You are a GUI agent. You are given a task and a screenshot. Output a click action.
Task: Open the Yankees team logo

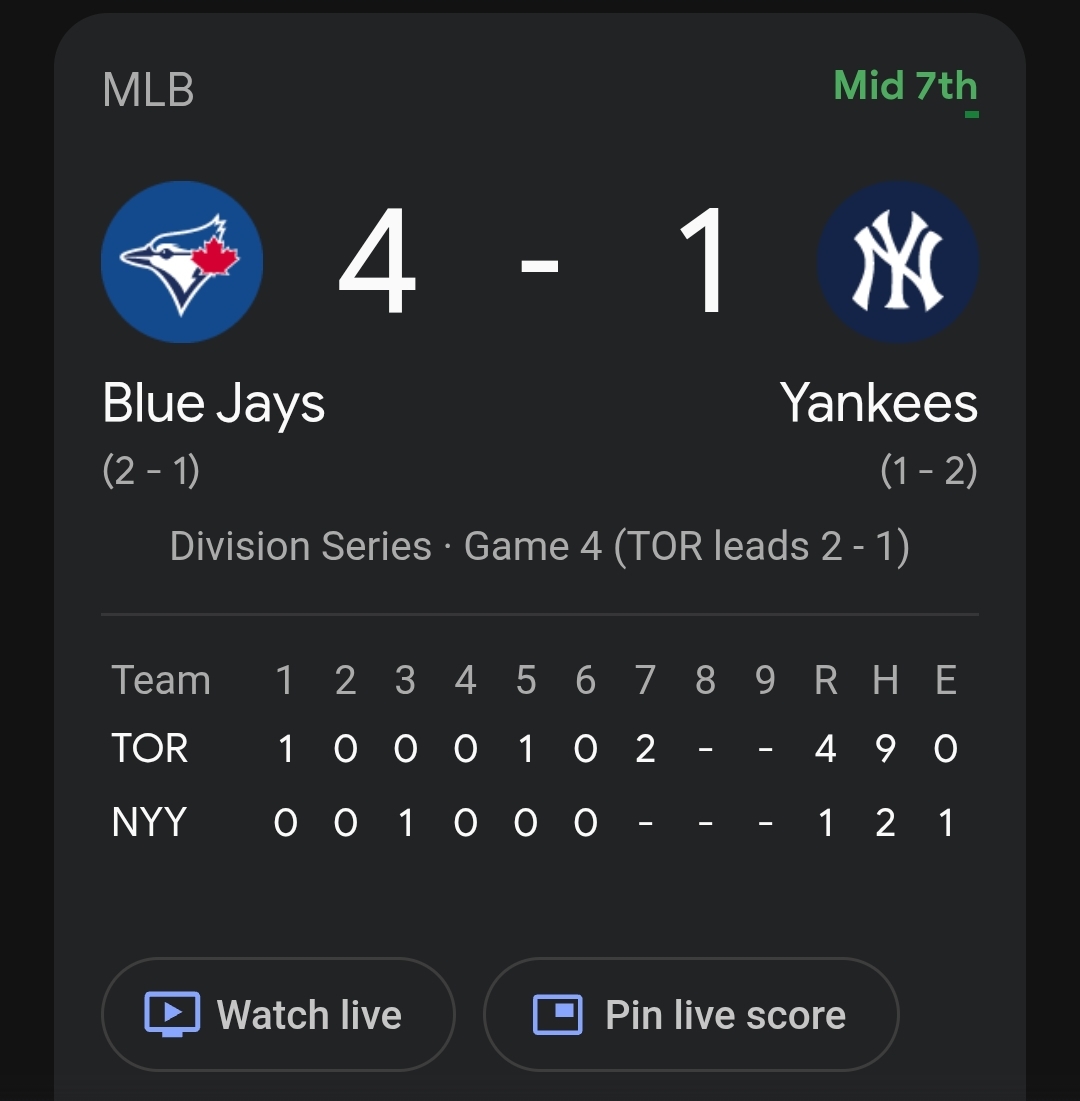pyautogui.click(x=897, y=262)
